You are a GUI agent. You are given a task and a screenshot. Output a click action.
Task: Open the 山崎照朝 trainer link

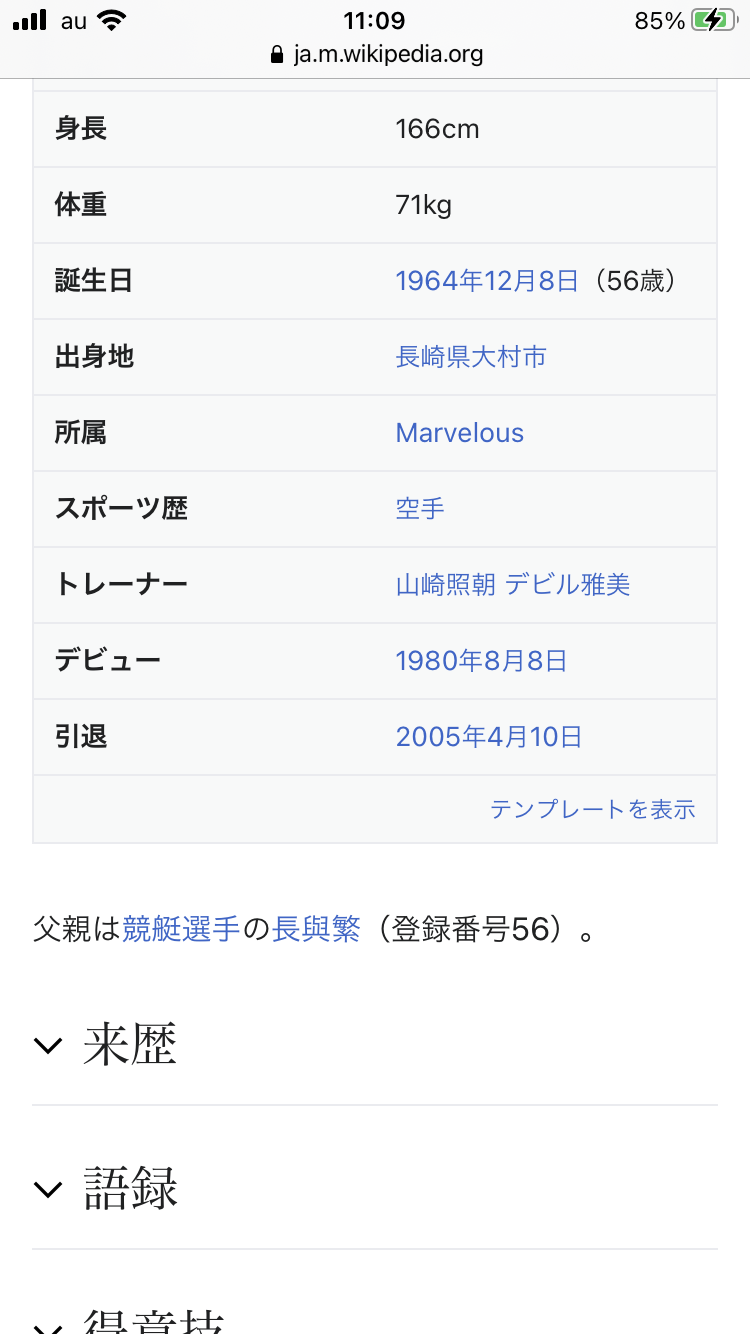445,585
